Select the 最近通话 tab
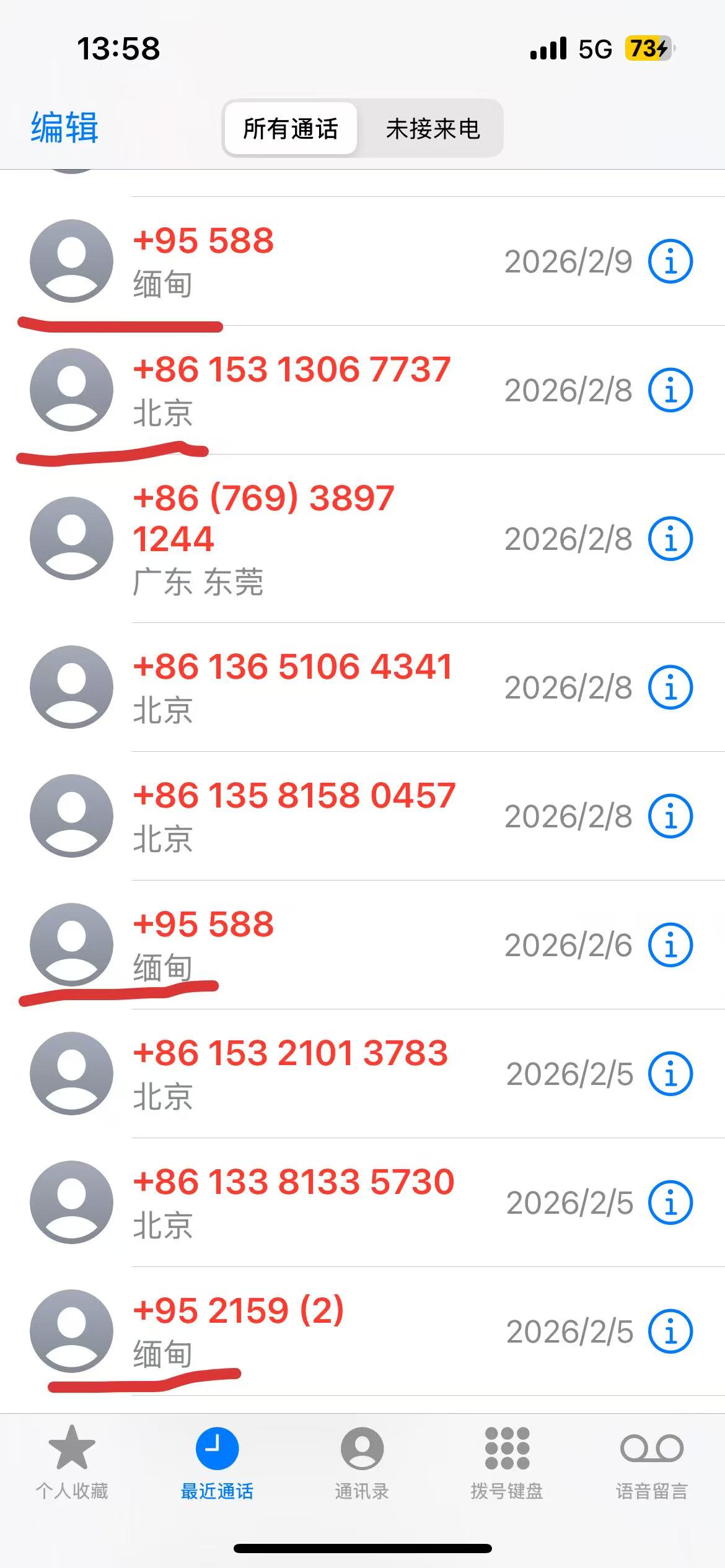The width and height of the screenshot is (725, 1568). tap(217, 1463)
